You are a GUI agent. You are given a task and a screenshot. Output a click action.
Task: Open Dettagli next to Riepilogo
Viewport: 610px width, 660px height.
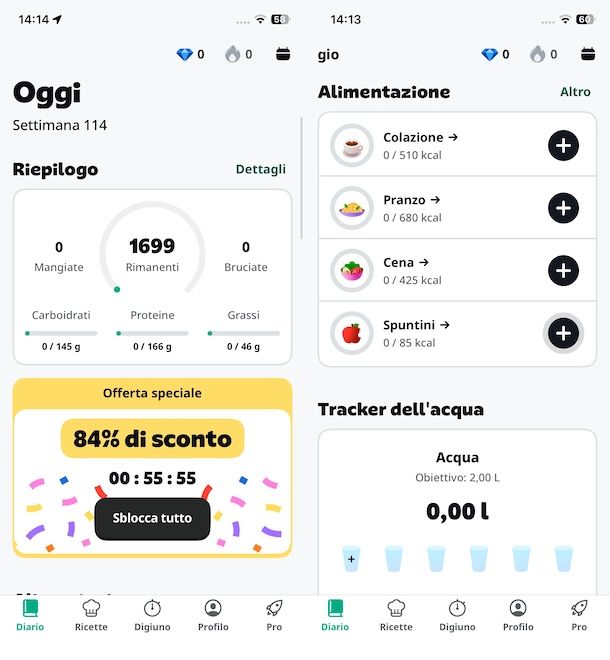[260, 169]
